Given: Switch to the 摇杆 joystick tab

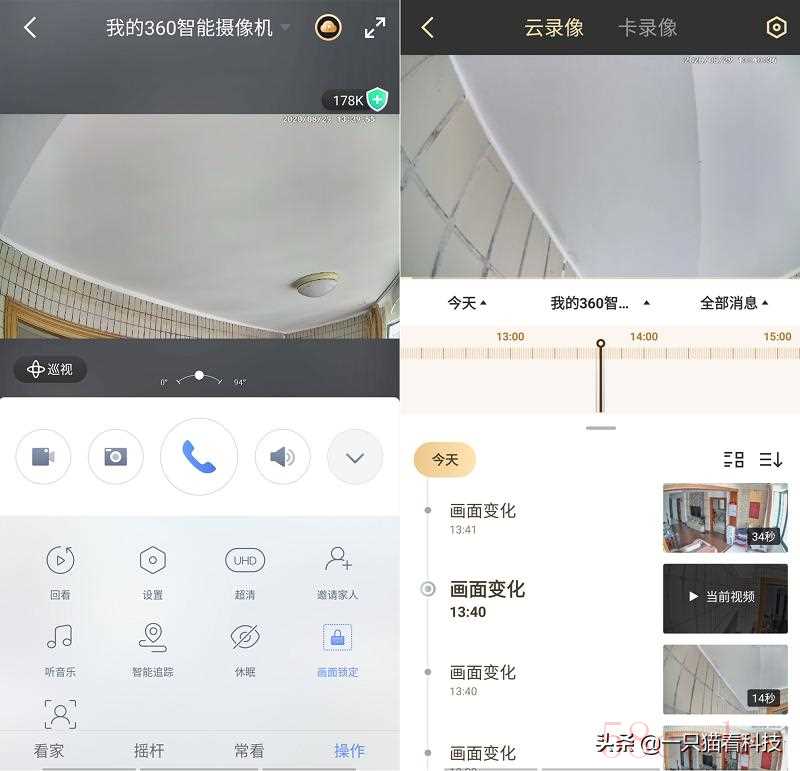Looking at the screenshot, I should [149, 750].
